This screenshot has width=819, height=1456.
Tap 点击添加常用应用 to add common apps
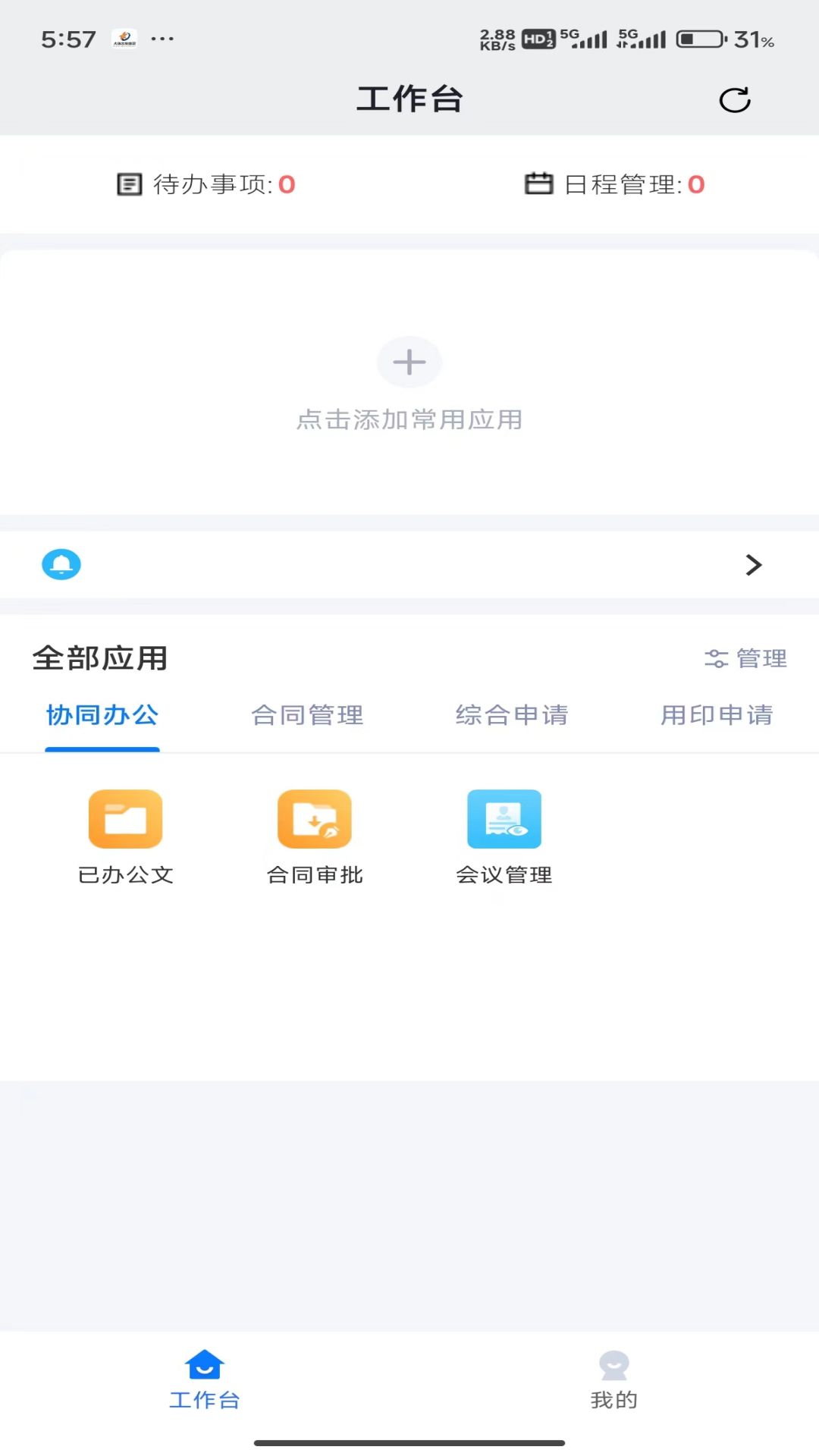(x=409, y=419)
